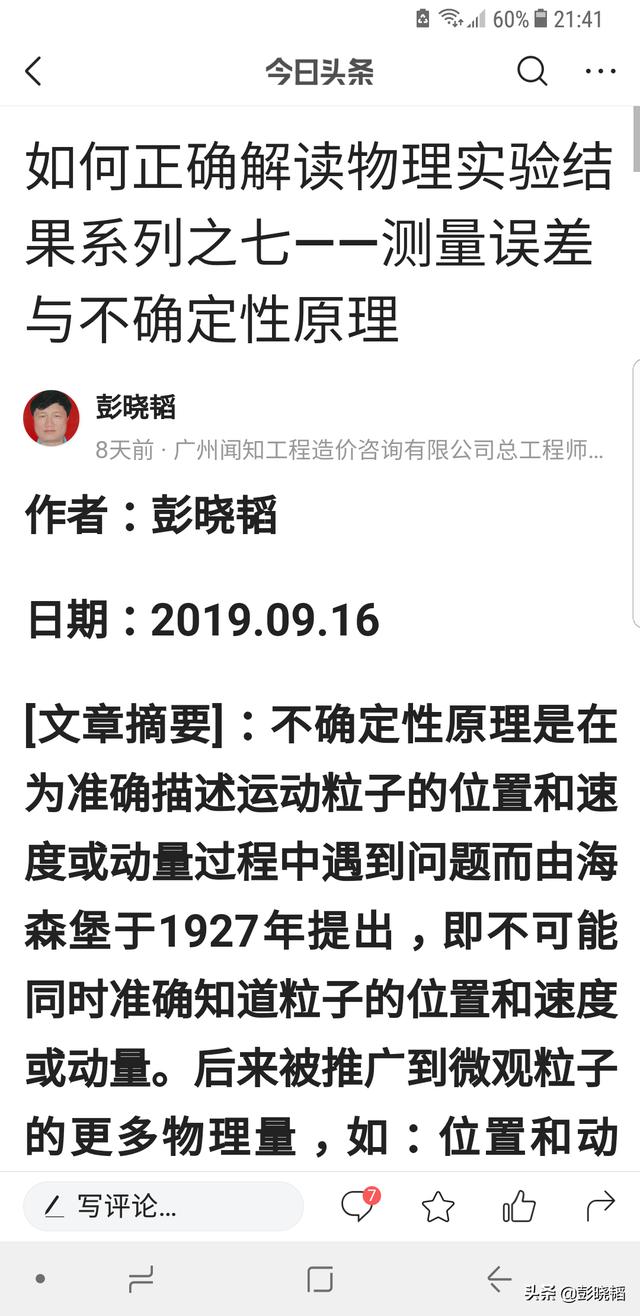Open the three-dot overflow menu
The height and width of the screenshot is (1316, 640).
click(600, 71)
